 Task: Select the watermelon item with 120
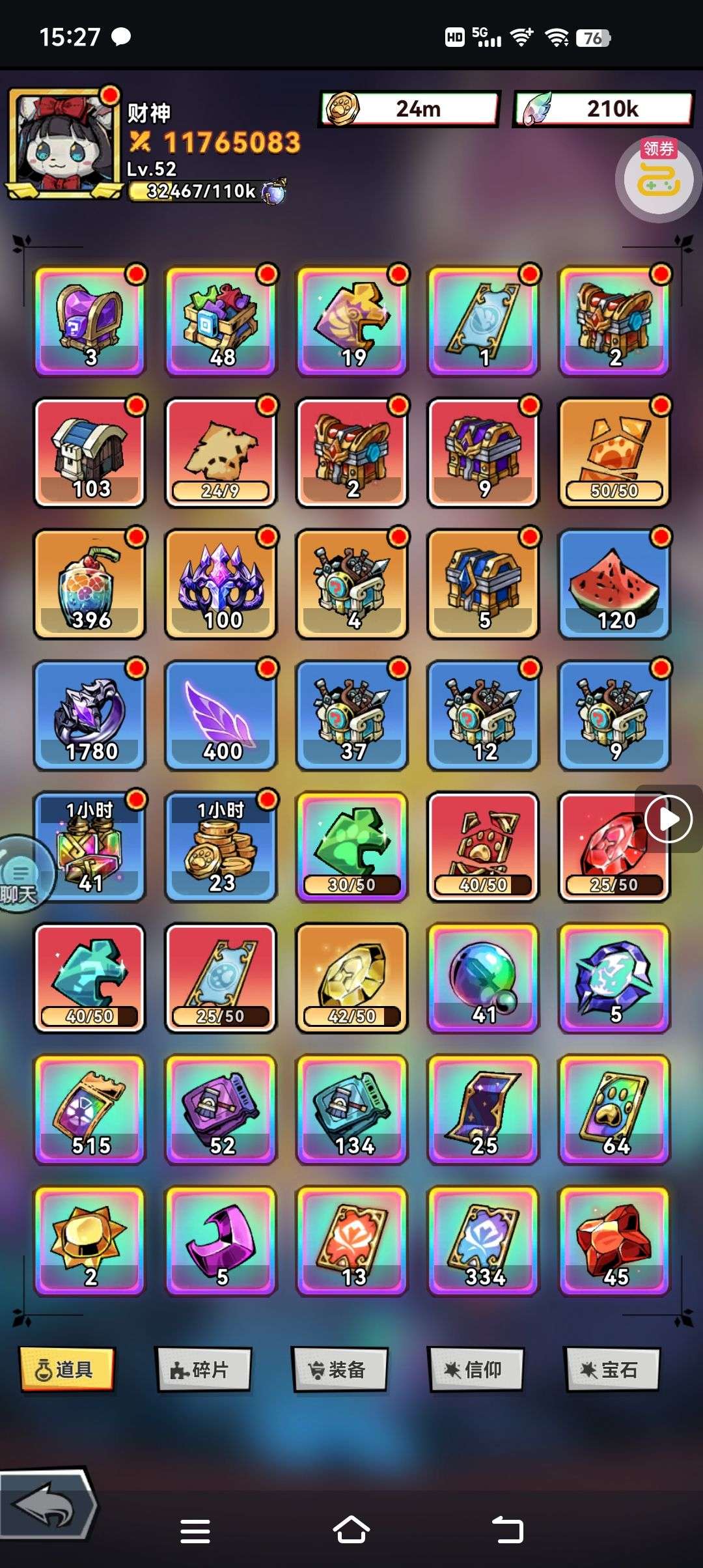click(614, 584)
